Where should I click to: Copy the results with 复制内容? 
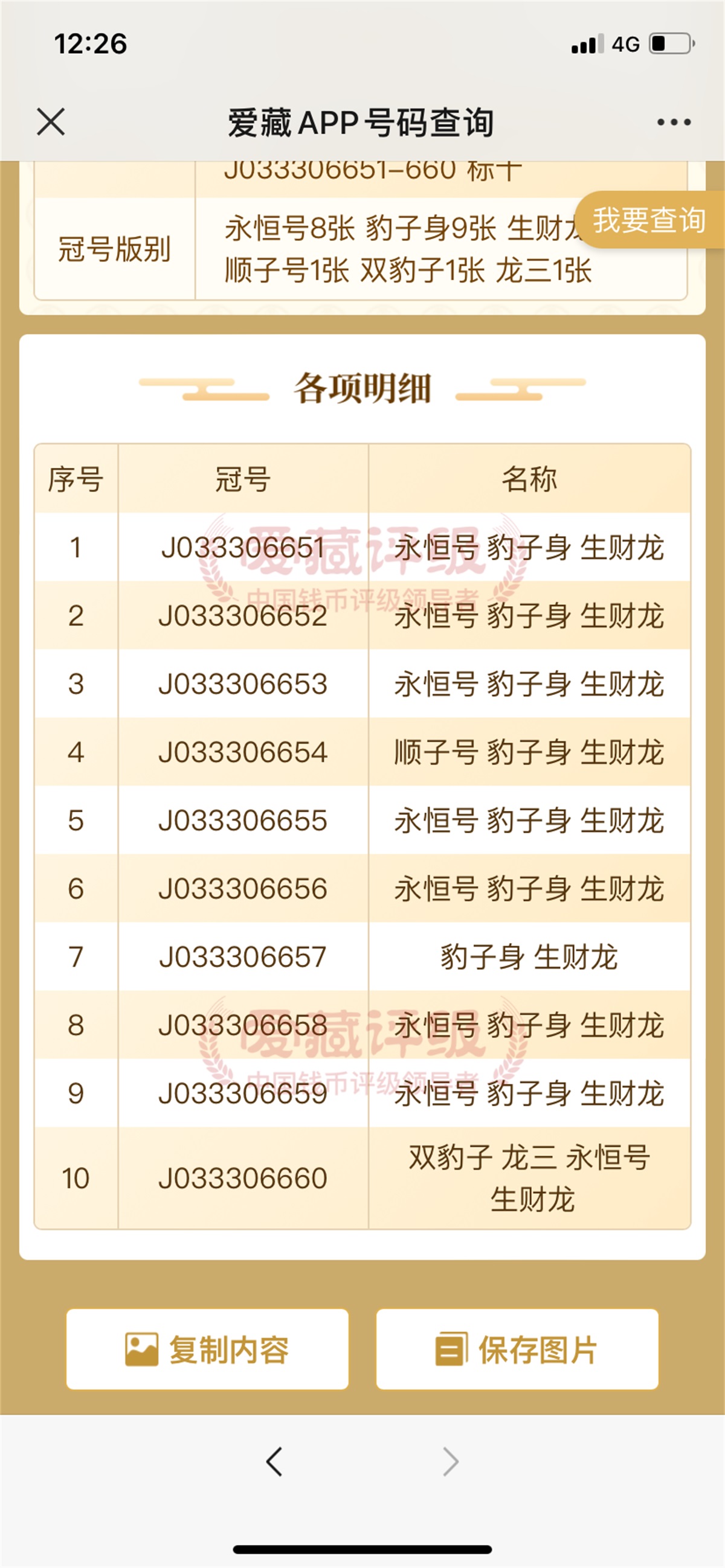click(207, 1349)
